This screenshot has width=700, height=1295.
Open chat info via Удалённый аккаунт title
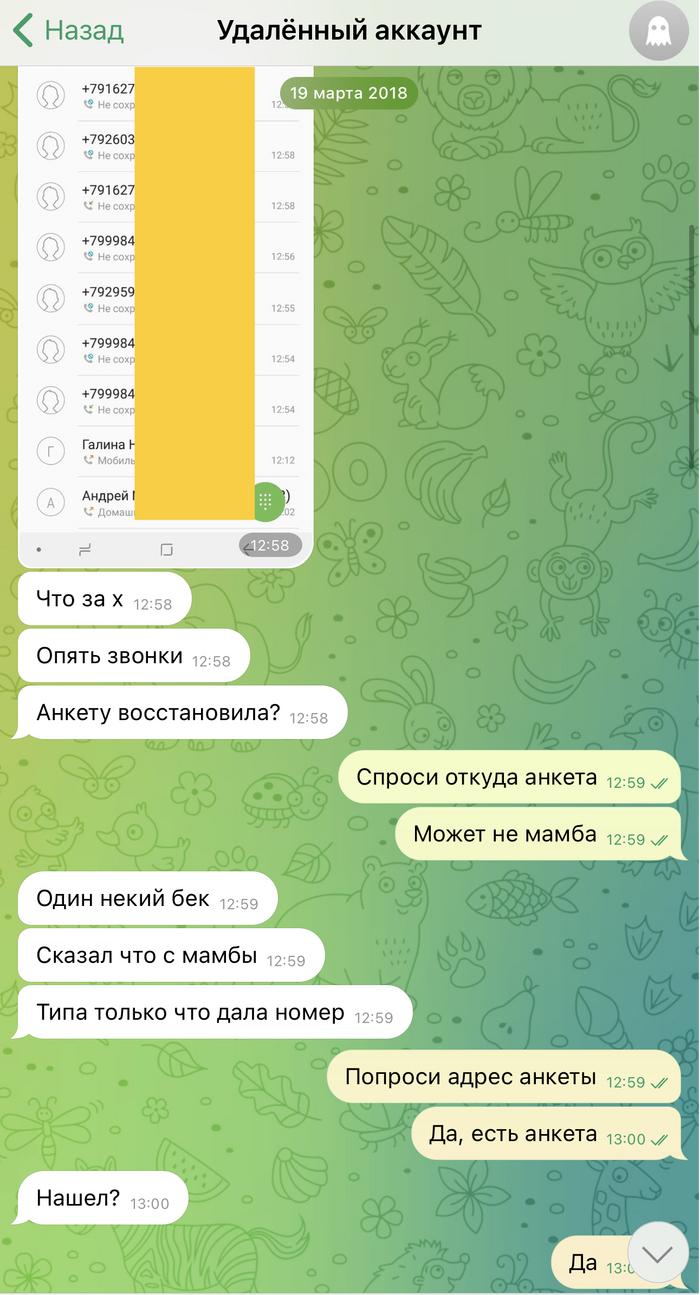(349, 31)
